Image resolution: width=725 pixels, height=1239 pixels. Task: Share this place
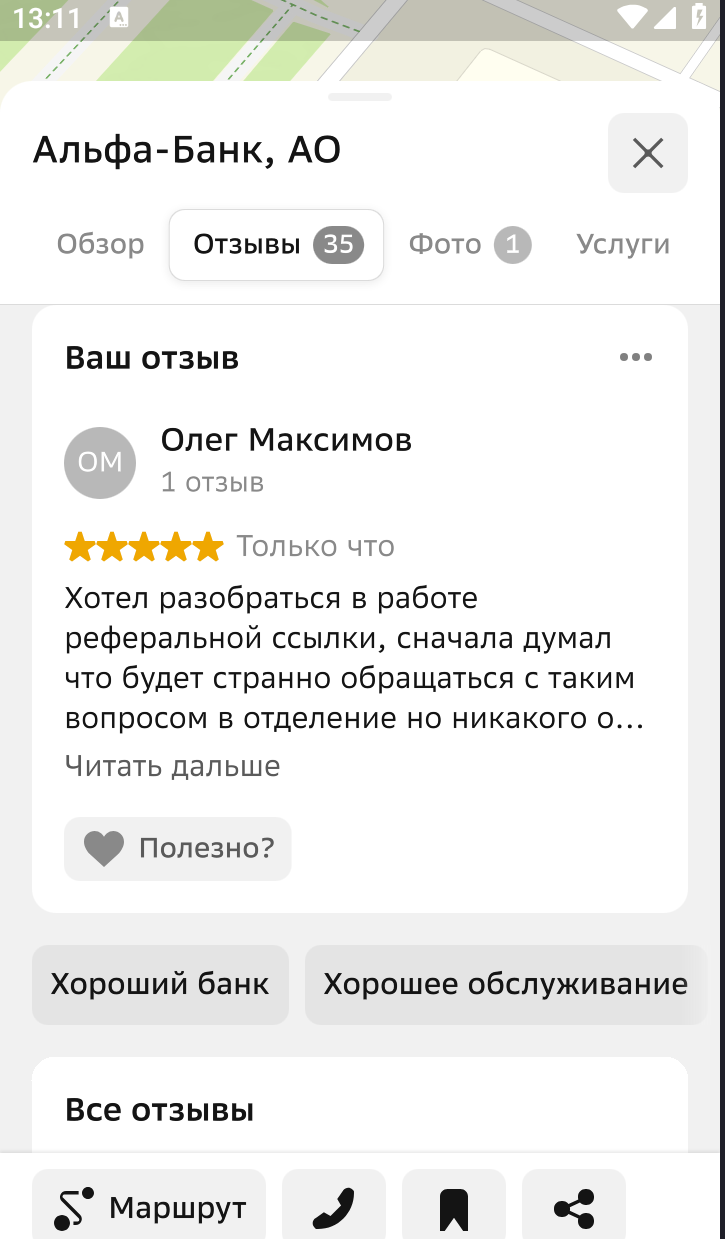point(574,1207)
